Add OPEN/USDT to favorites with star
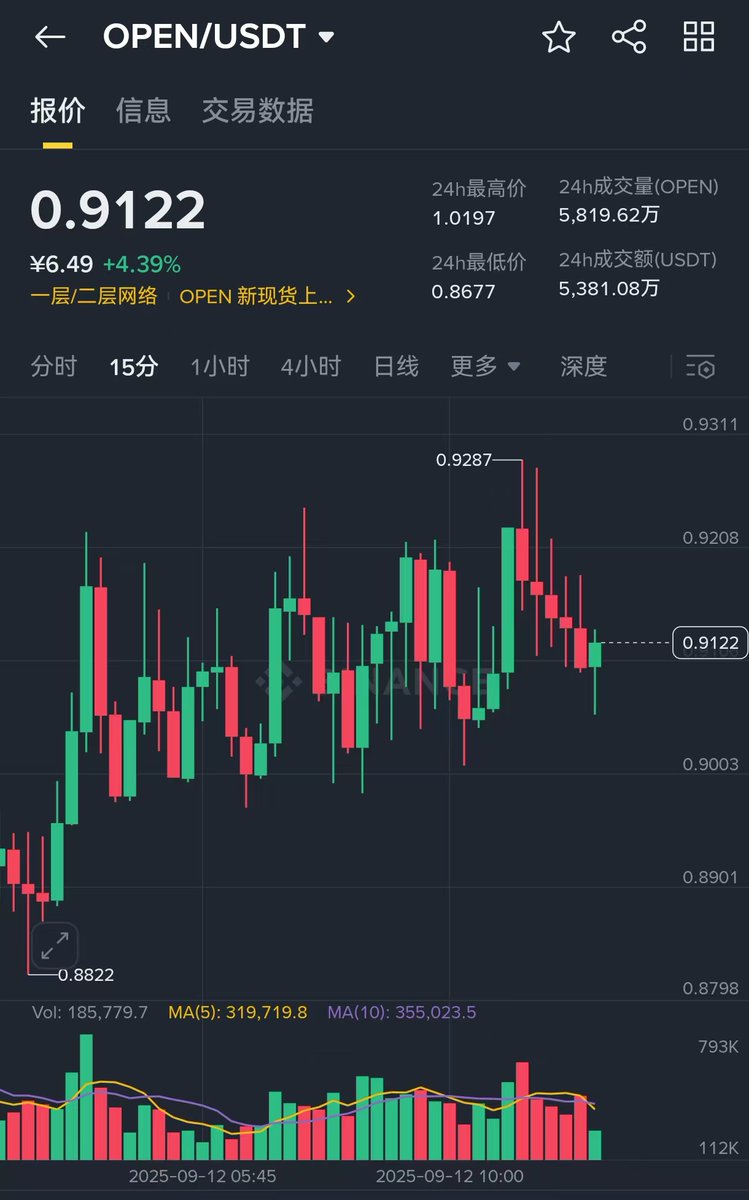Viewport: 749px width, 1200px height. pos(559,38)
